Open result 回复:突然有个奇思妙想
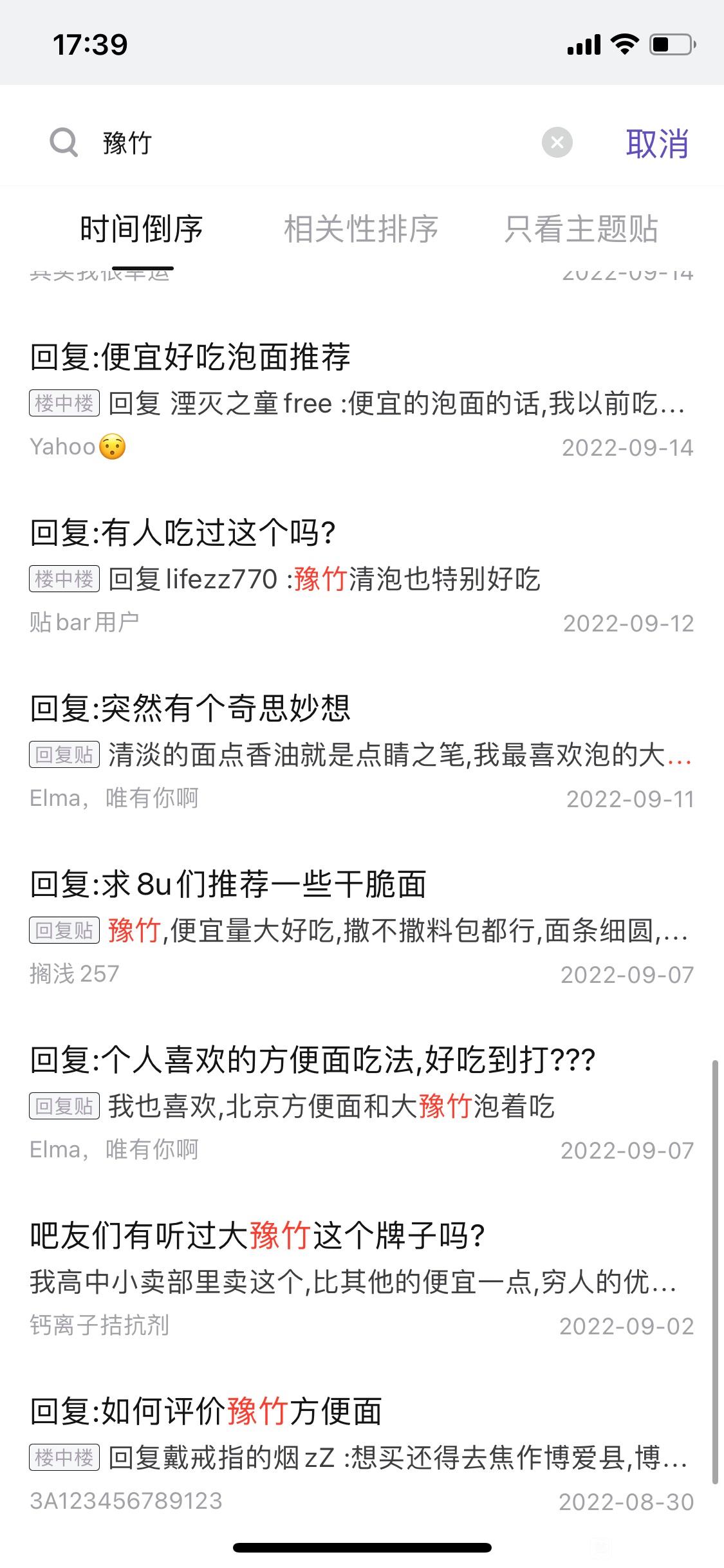The image size is (724, 1568). pos(362,752)
